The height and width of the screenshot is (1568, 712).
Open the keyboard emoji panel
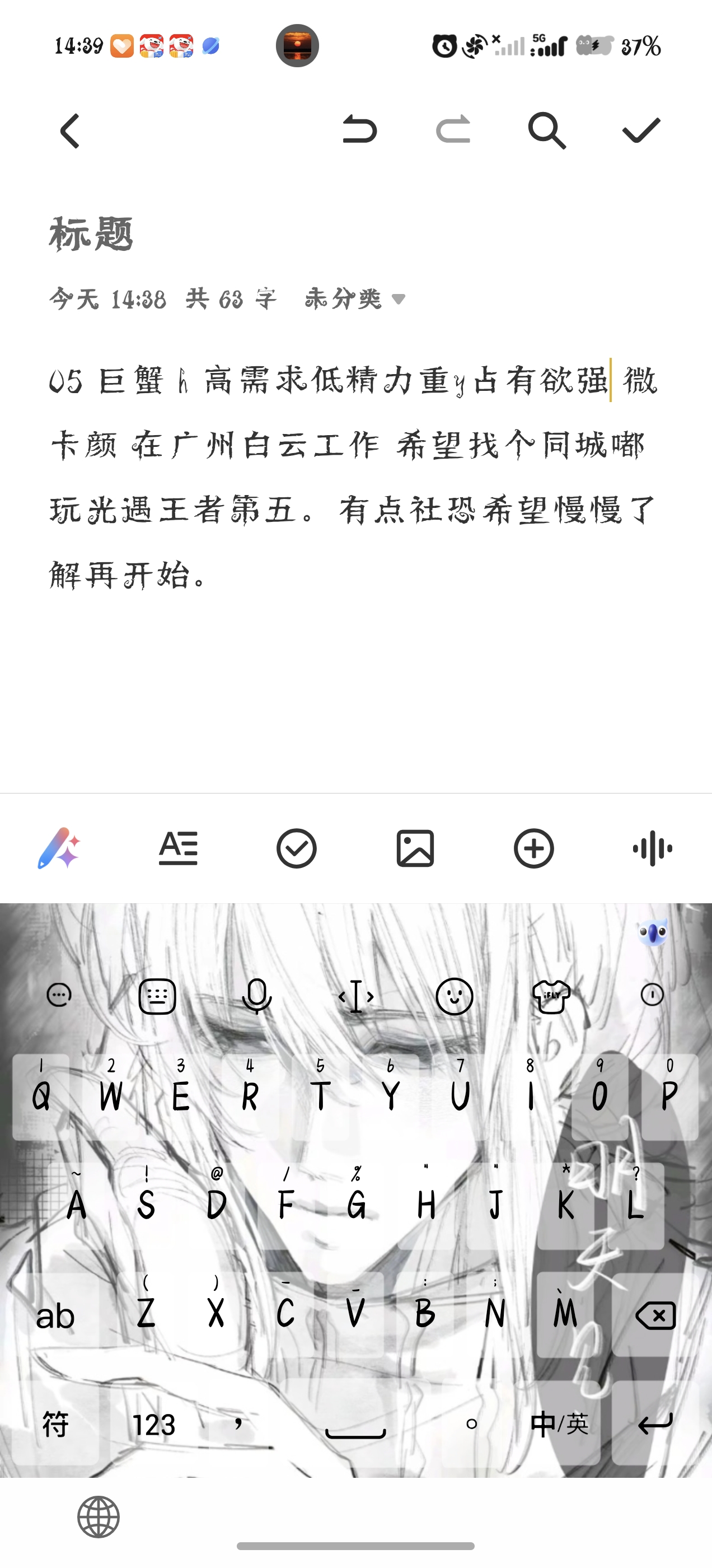(x=454, y=996)
